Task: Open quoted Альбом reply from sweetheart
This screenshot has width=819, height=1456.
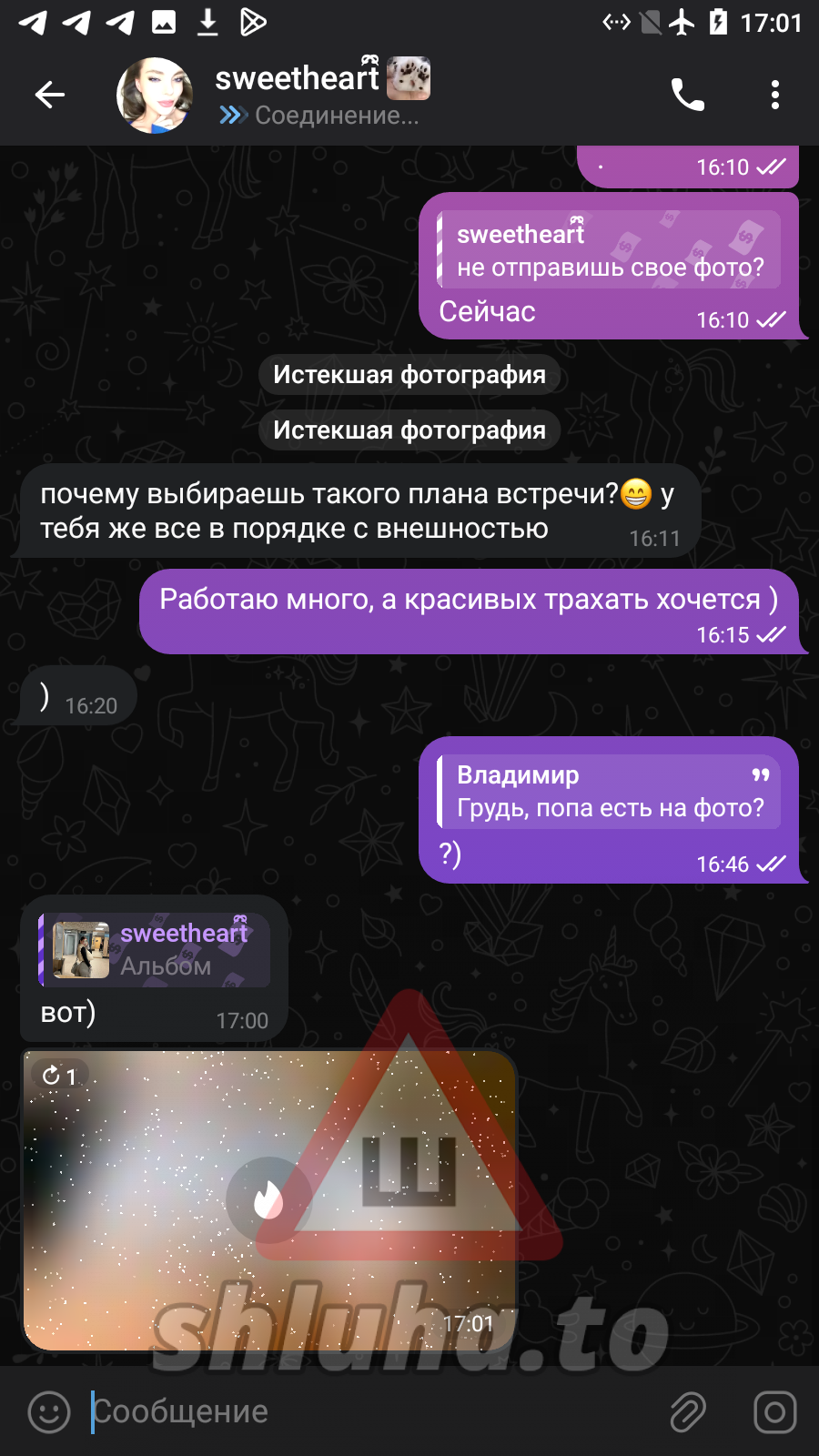Action: click(x=155, y=950)
